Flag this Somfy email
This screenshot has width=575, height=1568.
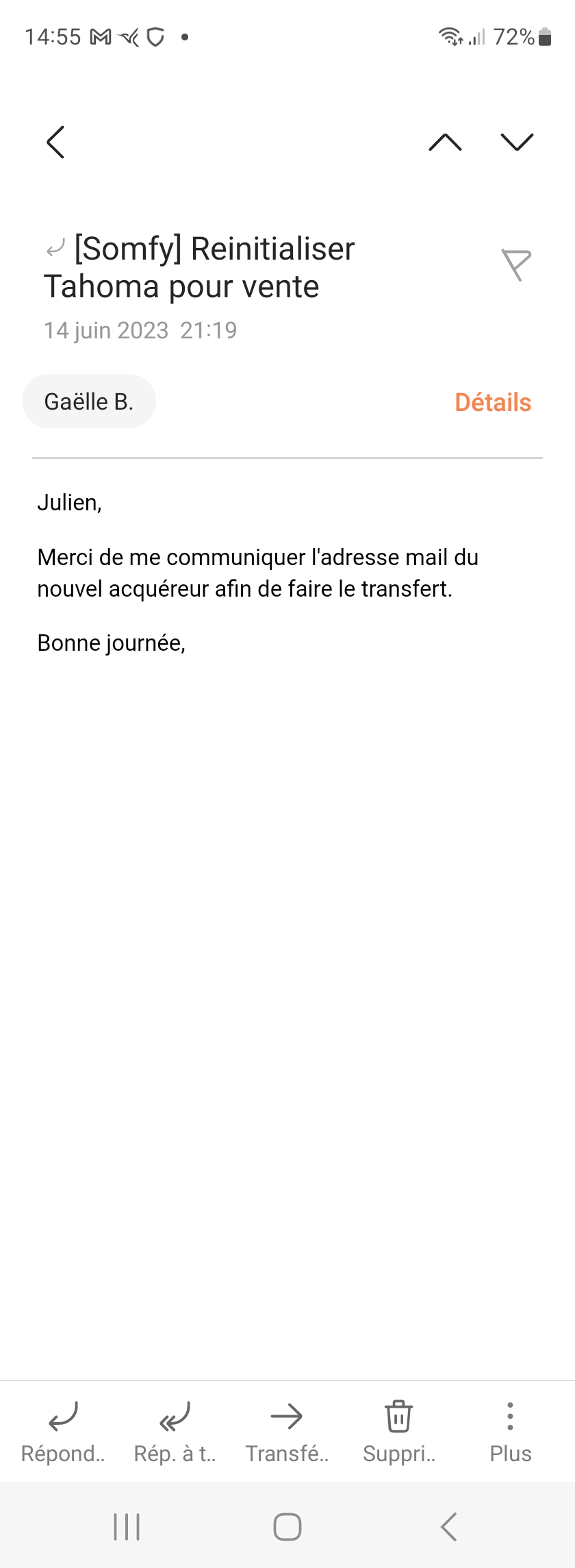coord(516,264)
